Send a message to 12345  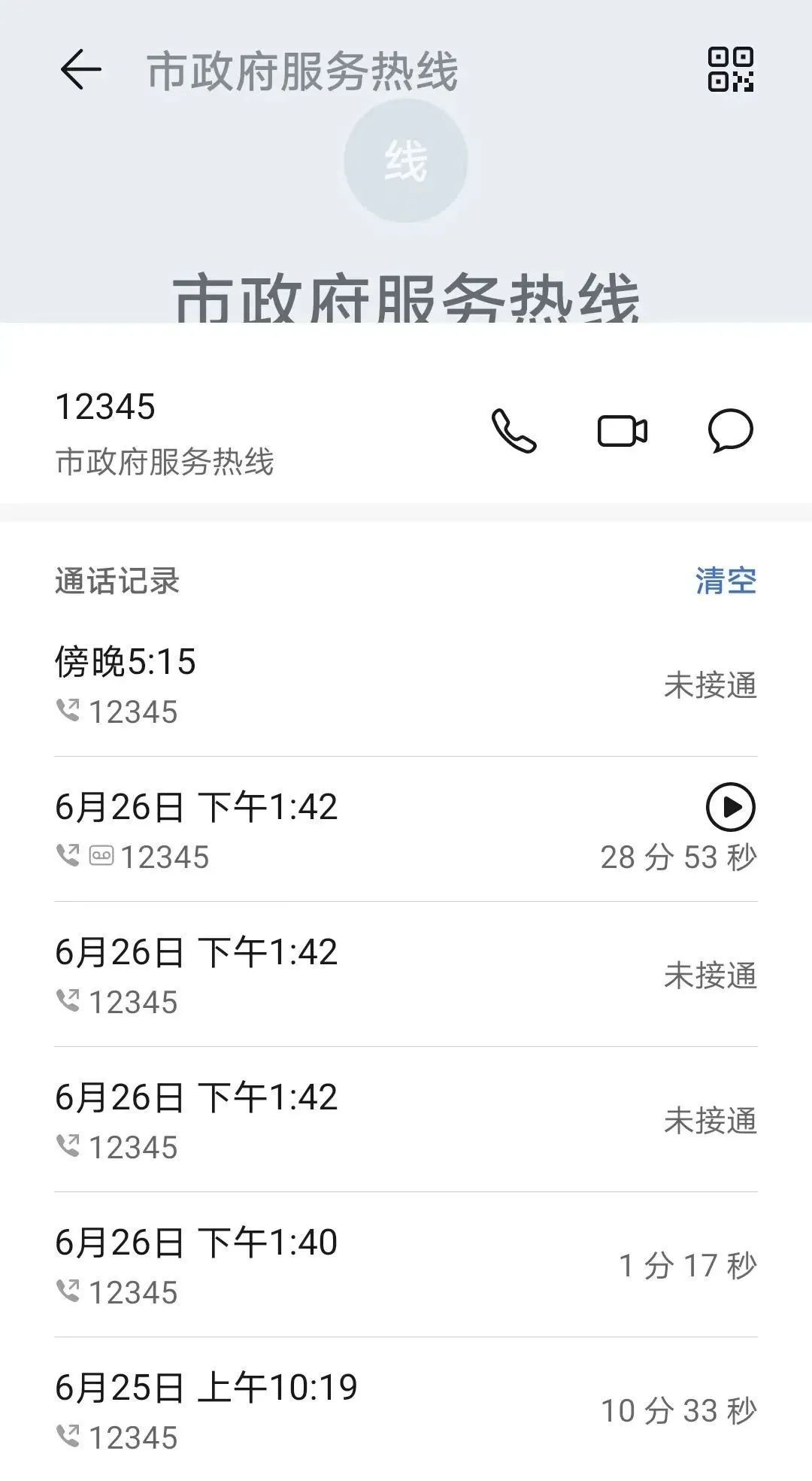(x=730, y=431)
